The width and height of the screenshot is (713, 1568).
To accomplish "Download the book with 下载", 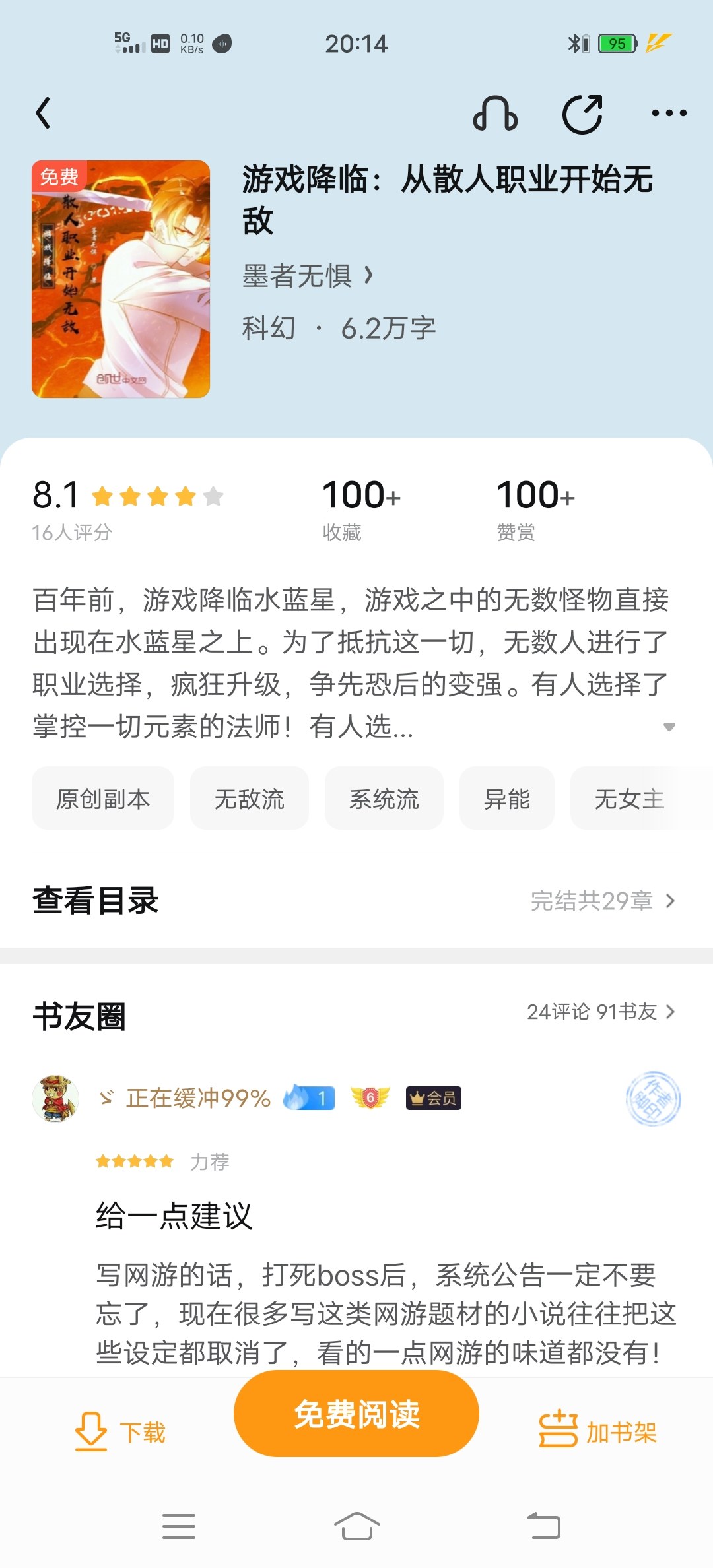I will coord(120,1432).
